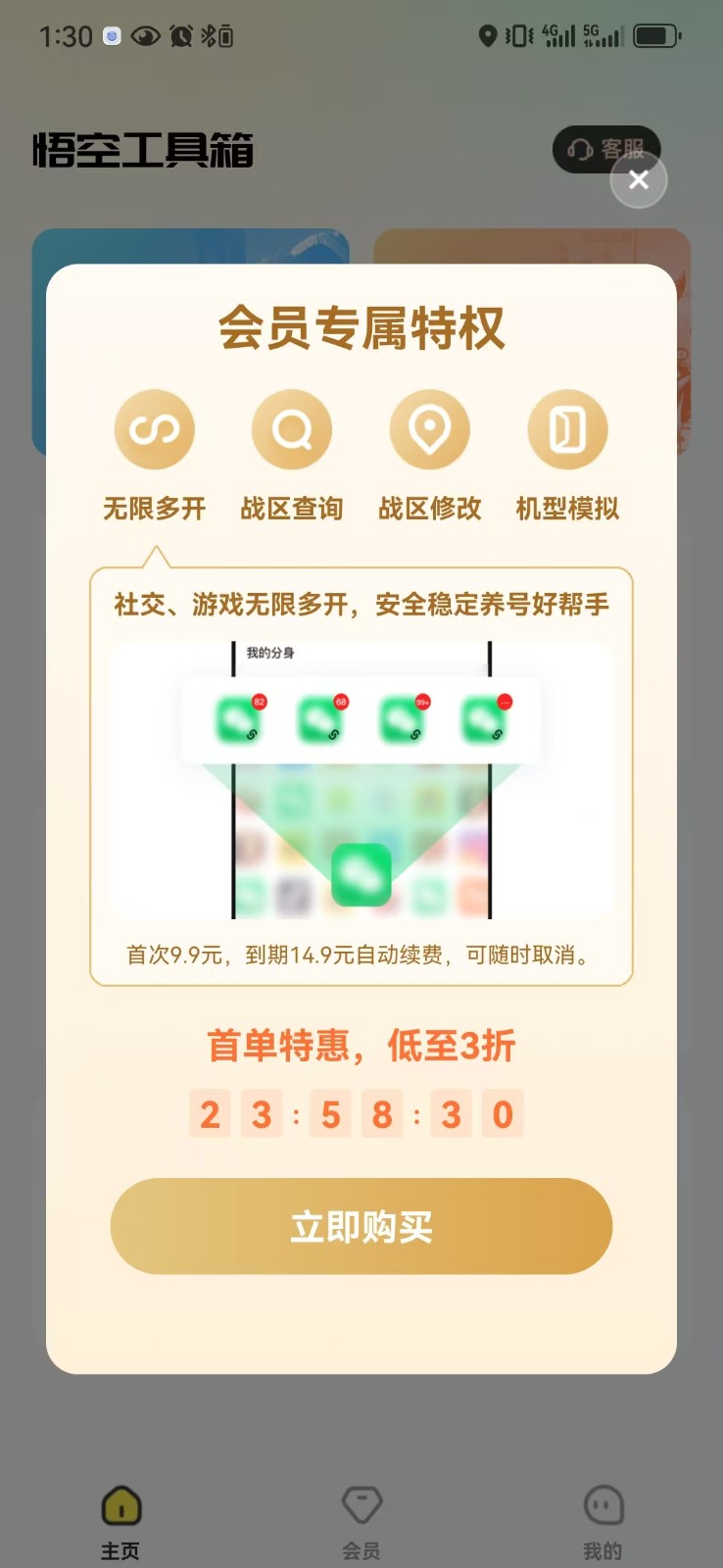Go to the 主页 tab

coord(120,1523)
